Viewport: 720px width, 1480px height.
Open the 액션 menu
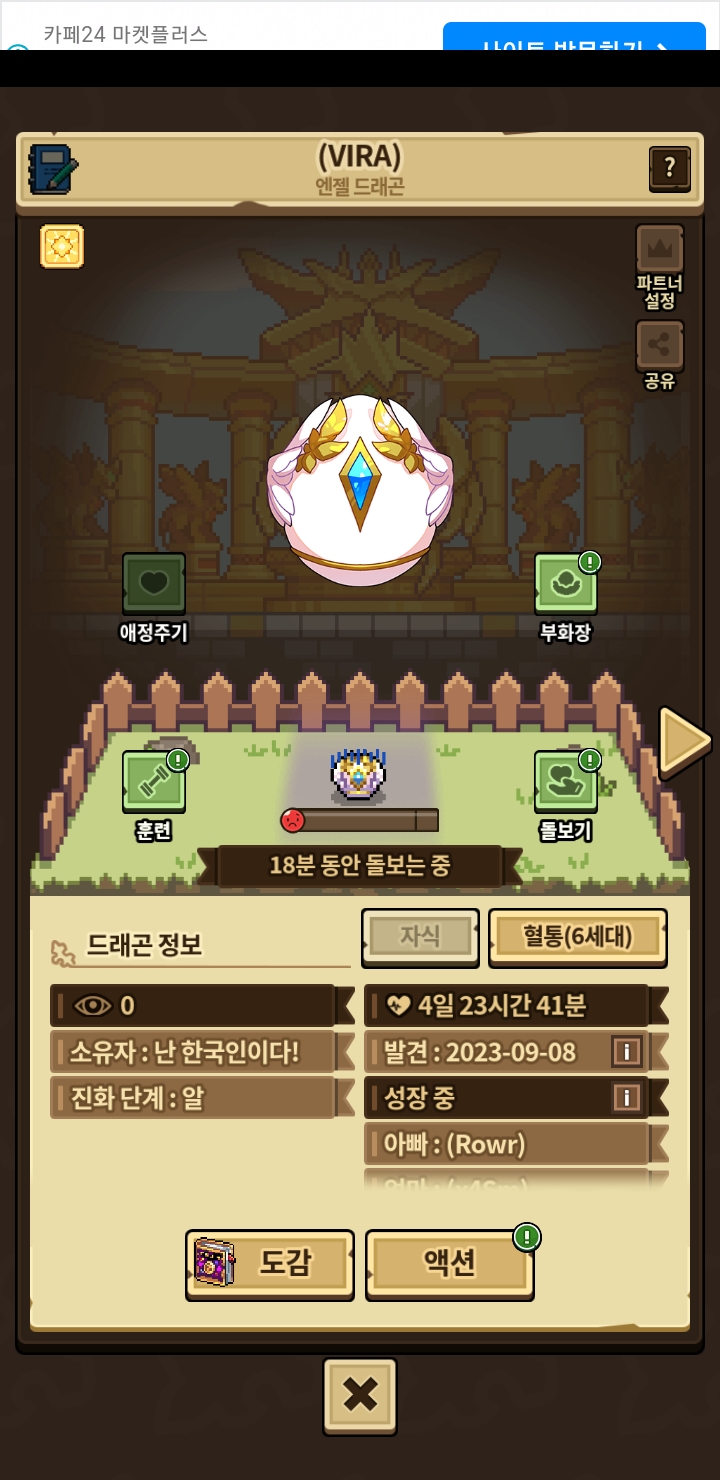point(449,1264)
